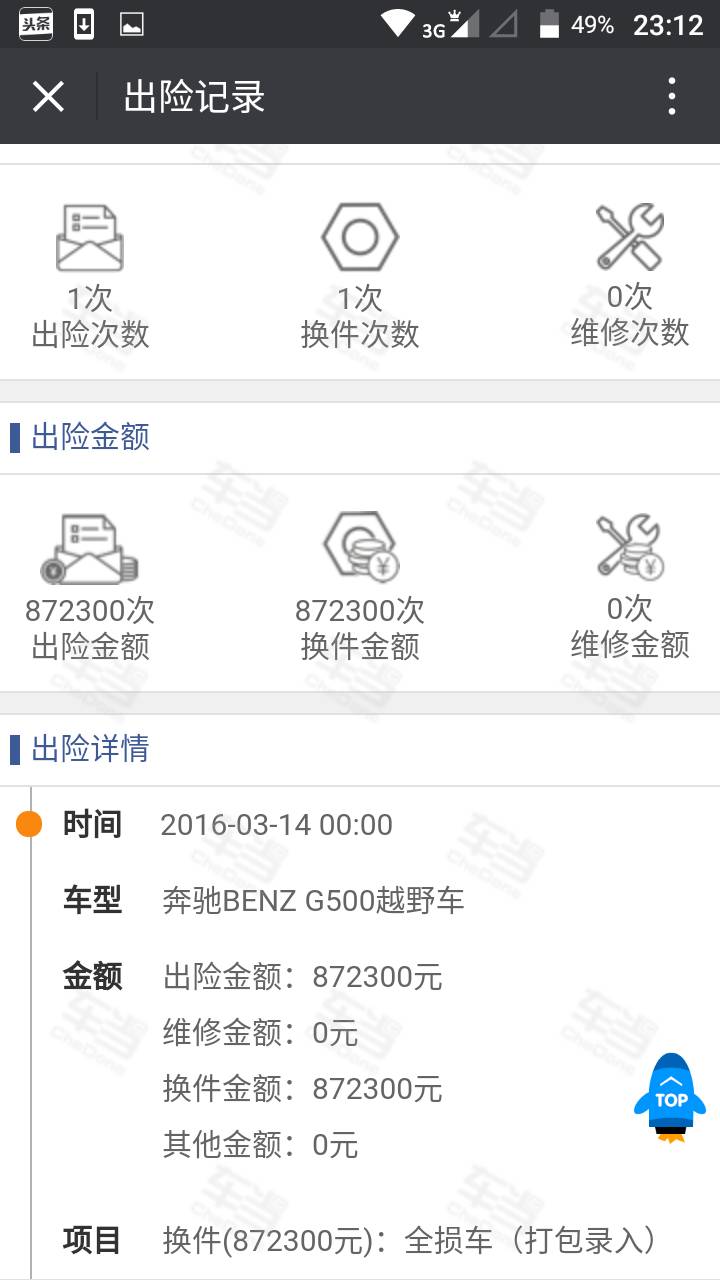
Task: Open the 出险金额 money envelope icon
Action: click(90, 548)
